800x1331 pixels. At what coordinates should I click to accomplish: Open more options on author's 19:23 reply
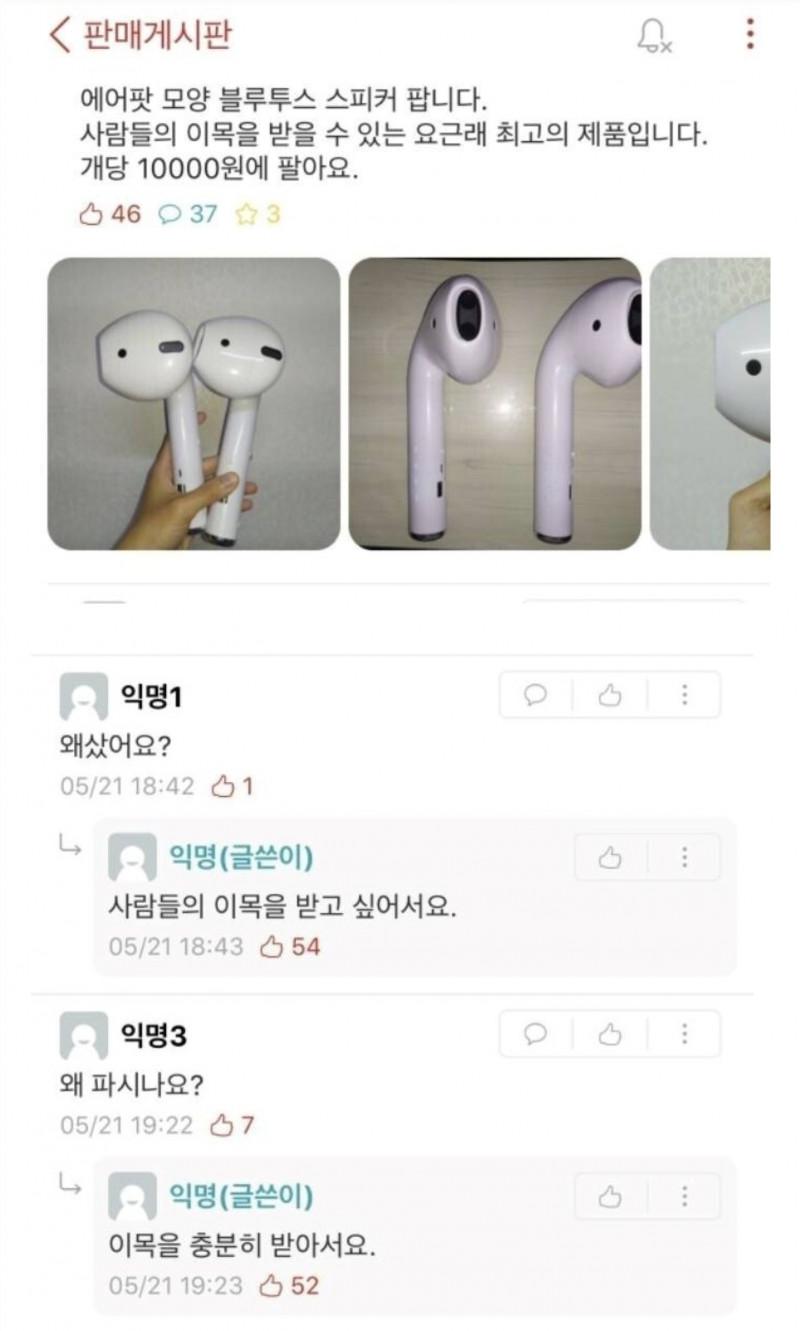pyautogui.click(x=684, y=1196)
